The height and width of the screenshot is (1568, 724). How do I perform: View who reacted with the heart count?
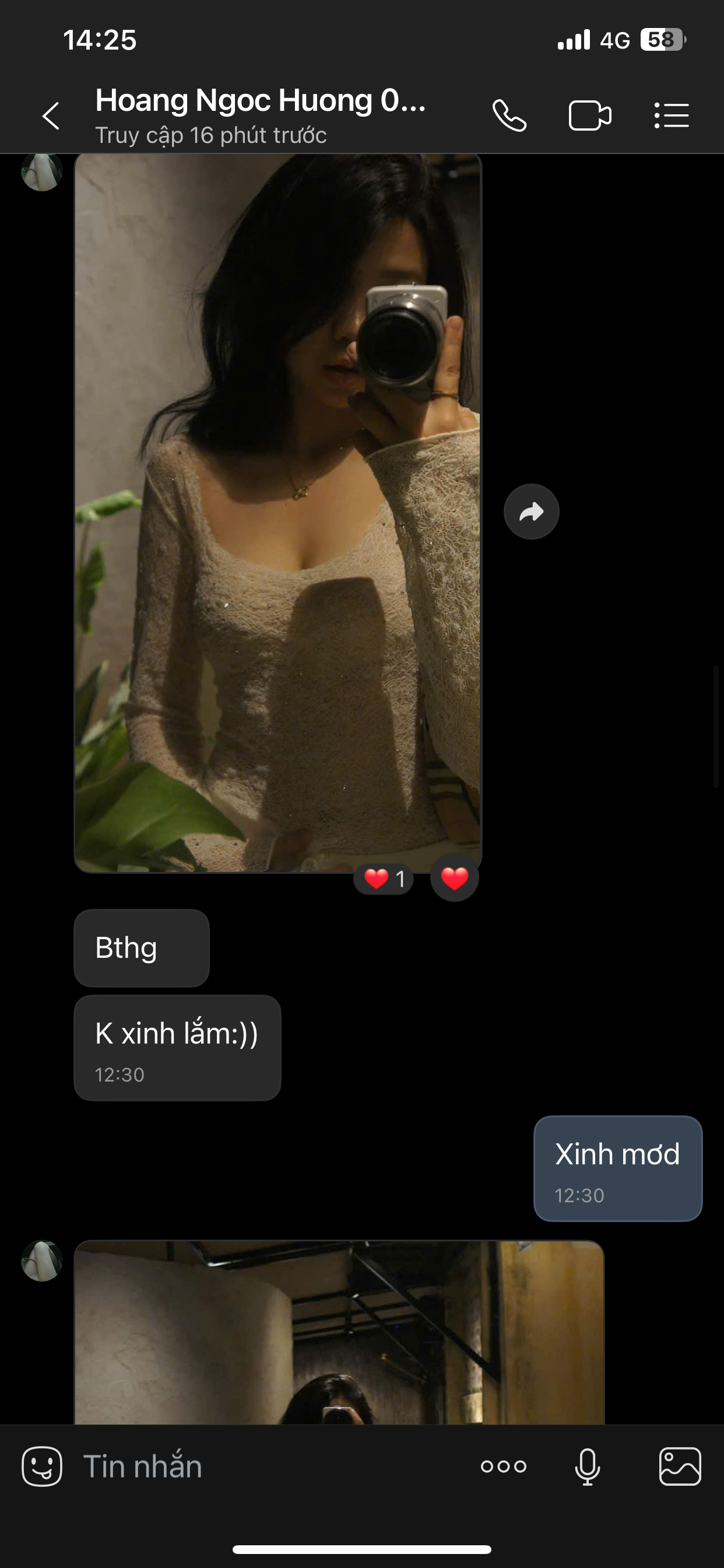(384, 878)
